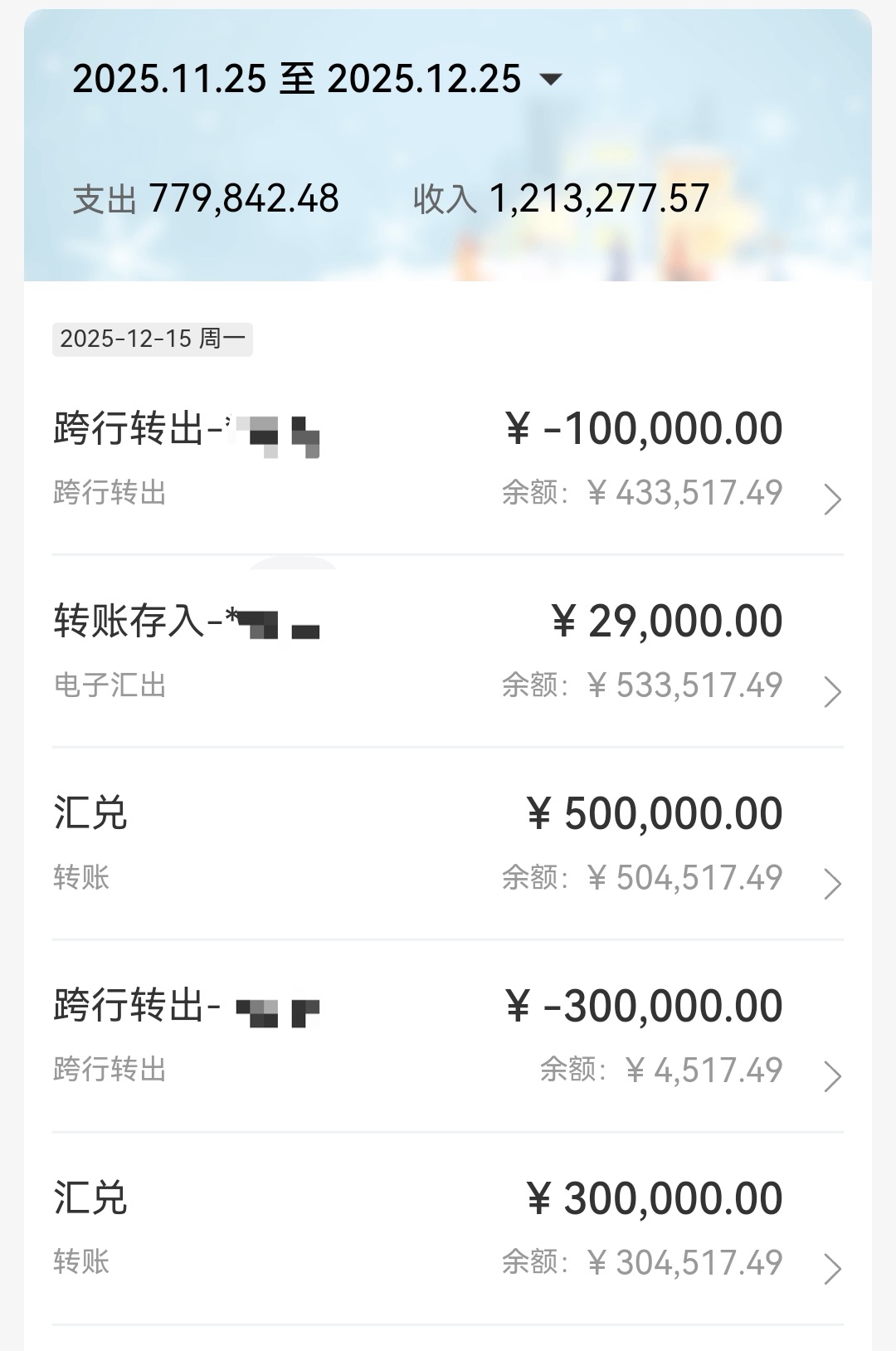View the ¥ 29,000.00 转账存入 transaction
The image size is (896, 1351).
pos(448,651)
